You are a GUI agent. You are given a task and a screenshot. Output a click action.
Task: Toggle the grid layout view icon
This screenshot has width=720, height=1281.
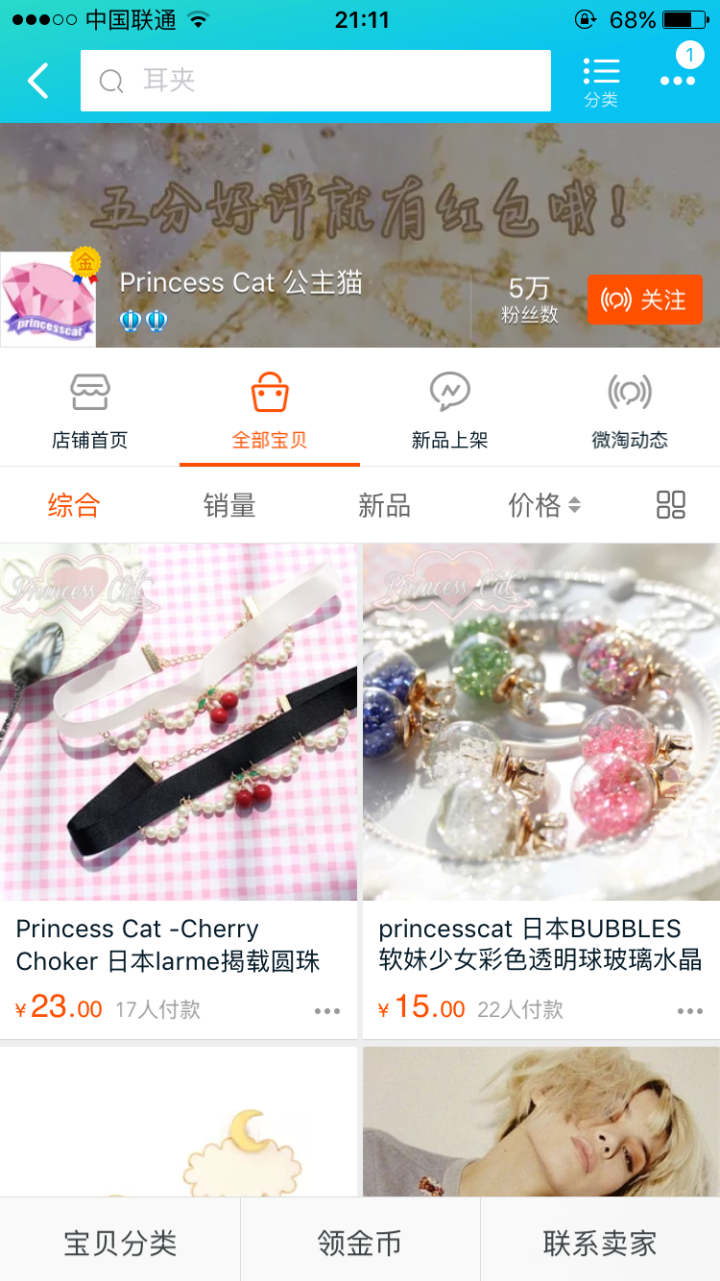tap(671, 505)
